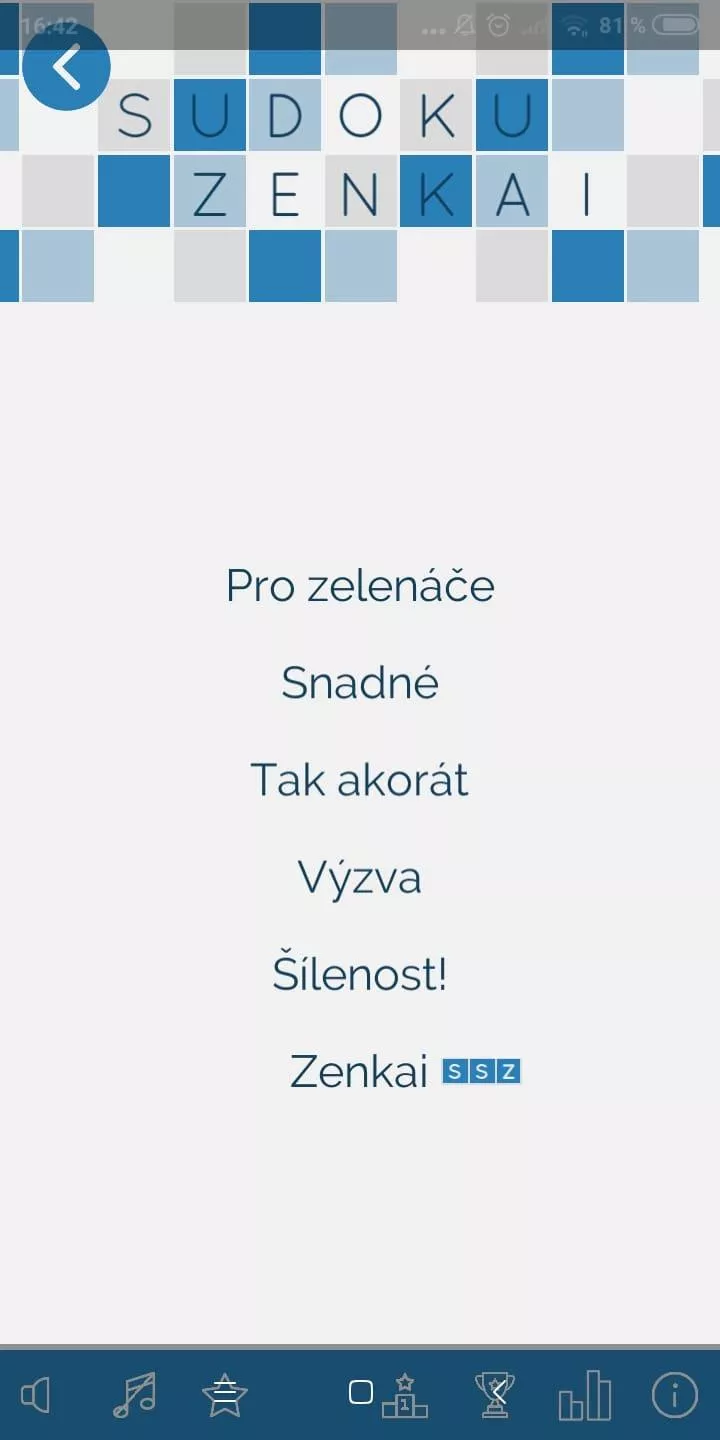Screen dimensions: 720x1440
Task: Start a Tak akorát game
Action: [360, 780]
